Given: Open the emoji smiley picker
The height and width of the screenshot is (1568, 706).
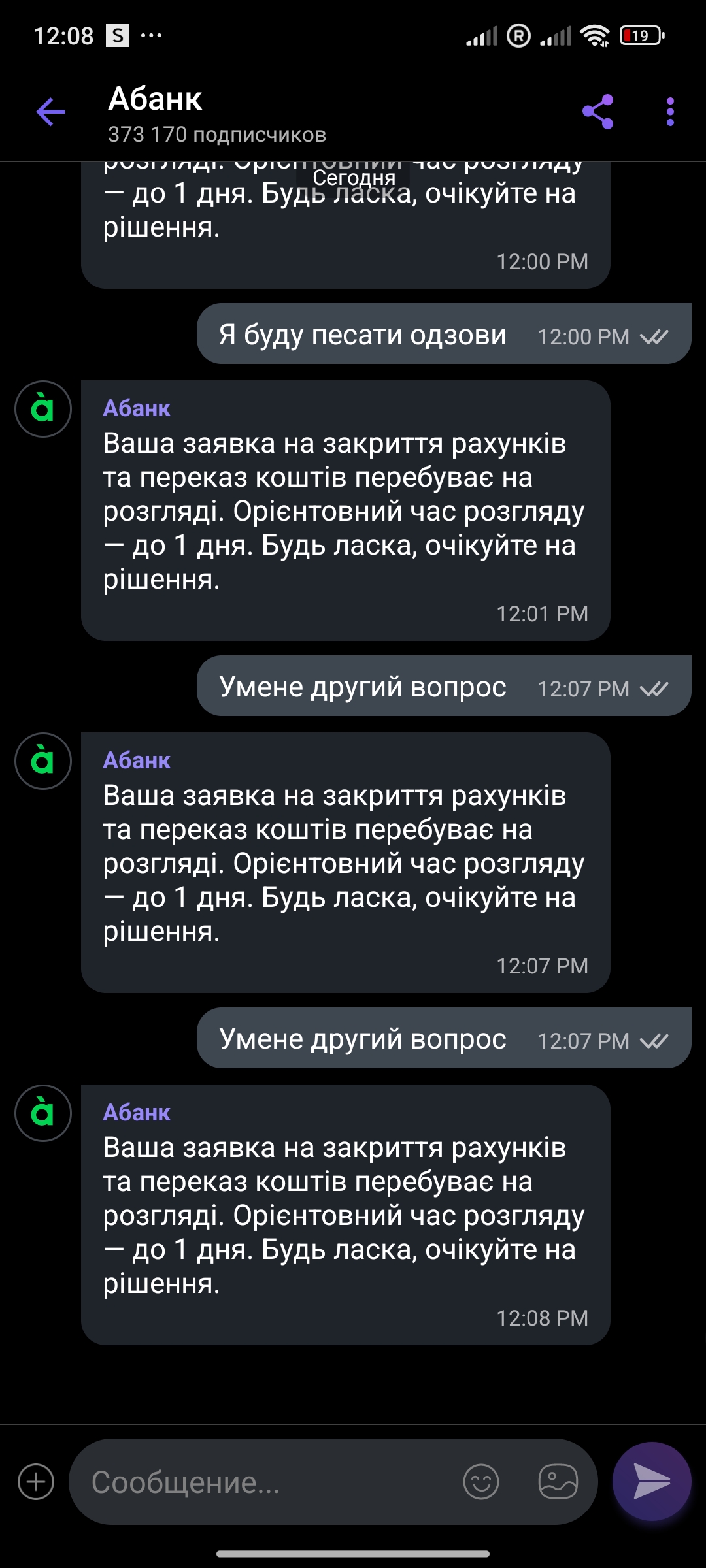Looking at the screenshot, I should click(481, 1482).
